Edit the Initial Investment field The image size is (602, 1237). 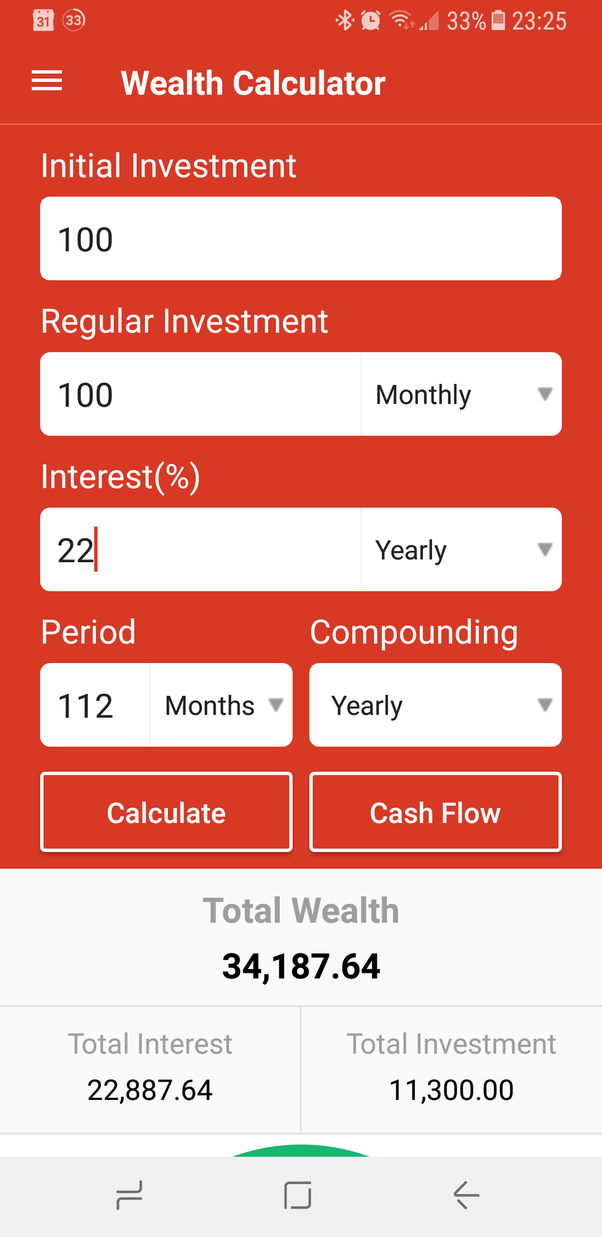300,239
